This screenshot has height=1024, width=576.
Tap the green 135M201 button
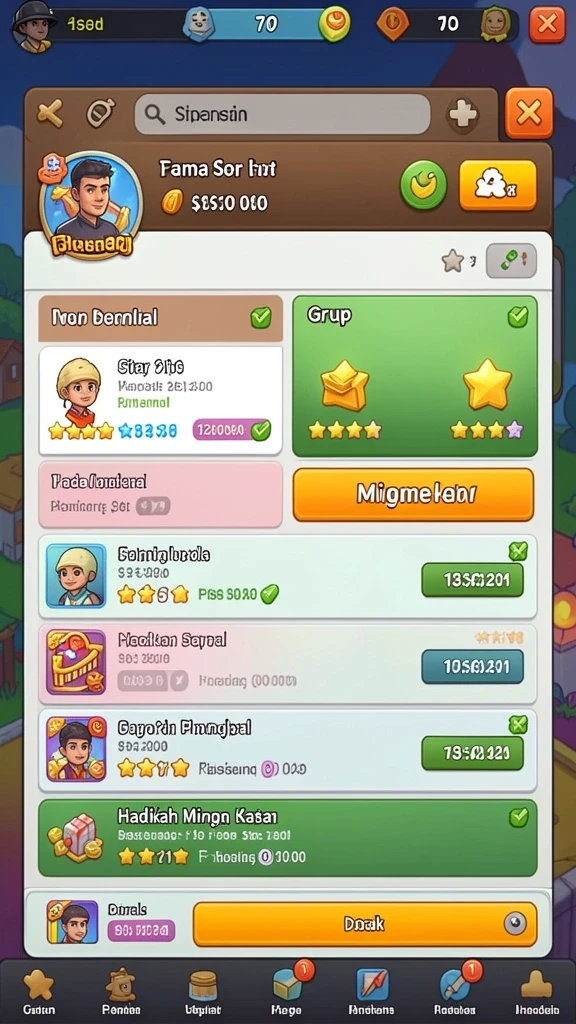(472, 580)
